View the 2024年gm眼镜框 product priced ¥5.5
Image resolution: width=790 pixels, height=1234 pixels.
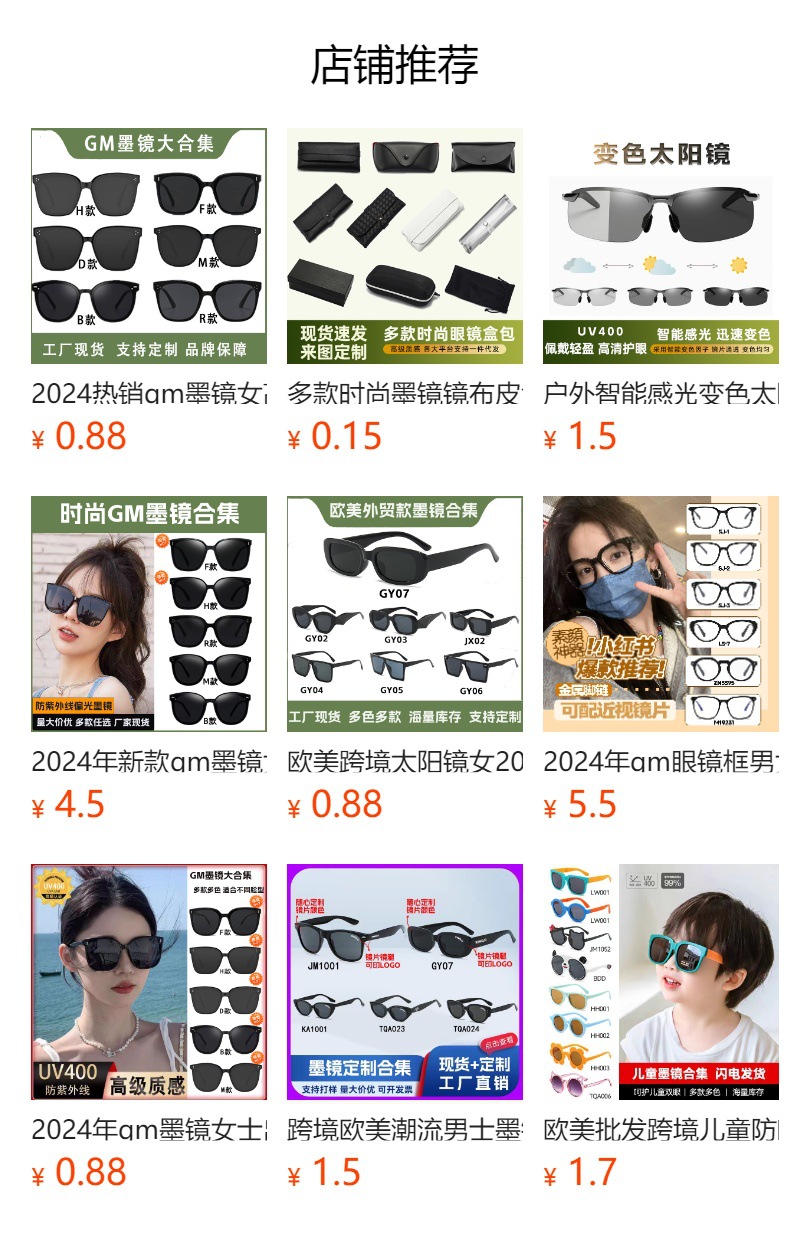tap(661, 614)
